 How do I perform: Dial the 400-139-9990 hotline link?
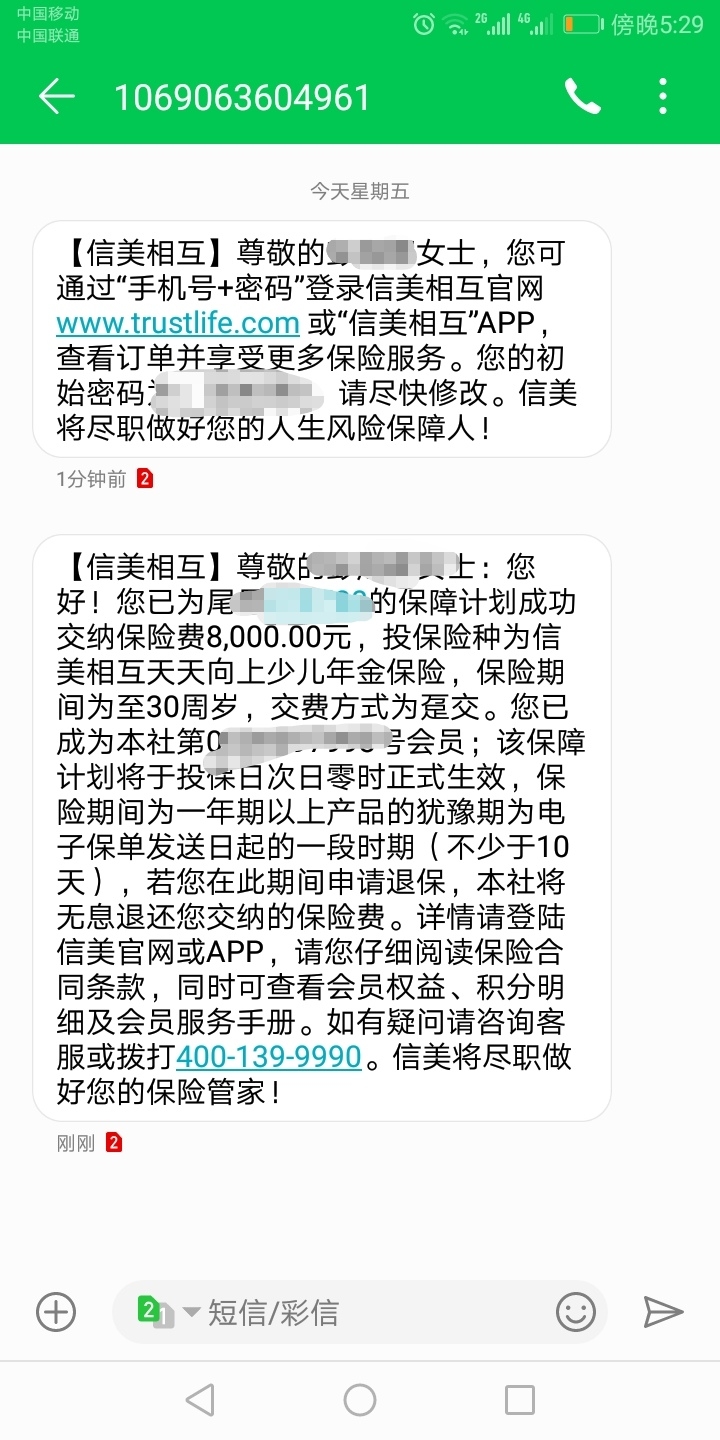(268, 1056)
